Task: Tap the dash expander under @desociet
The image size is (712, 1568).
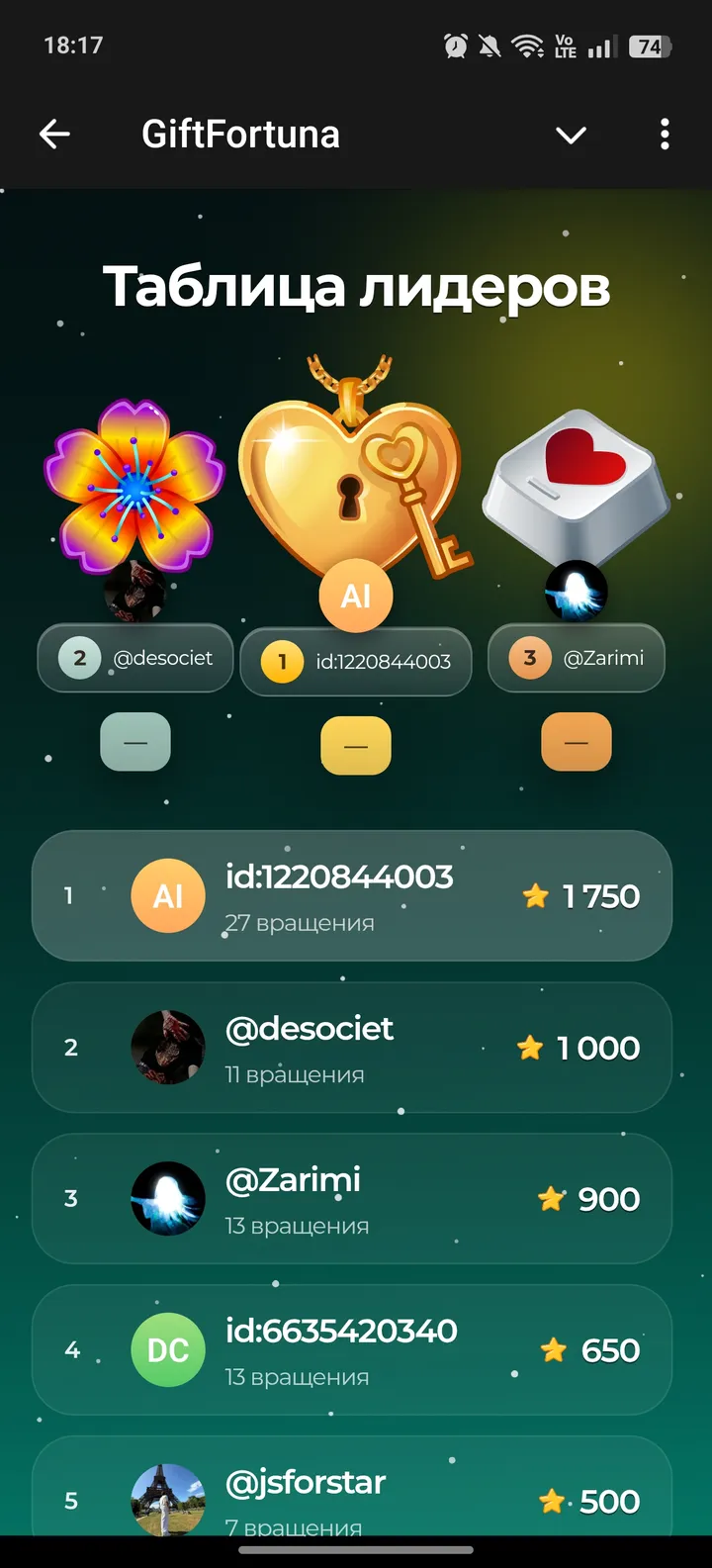Action: (134, 742)
